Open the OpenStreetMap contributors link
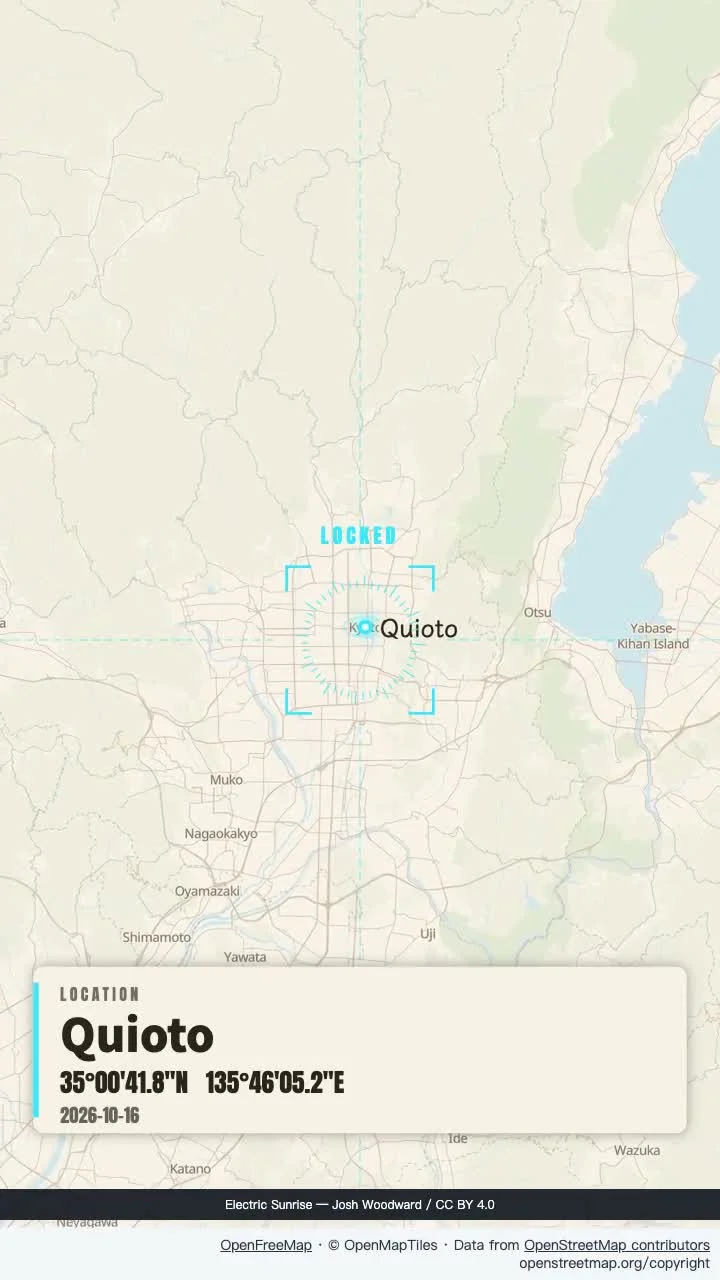The height and width of the screenshot is (1280, 720). tap(617, 1245)
